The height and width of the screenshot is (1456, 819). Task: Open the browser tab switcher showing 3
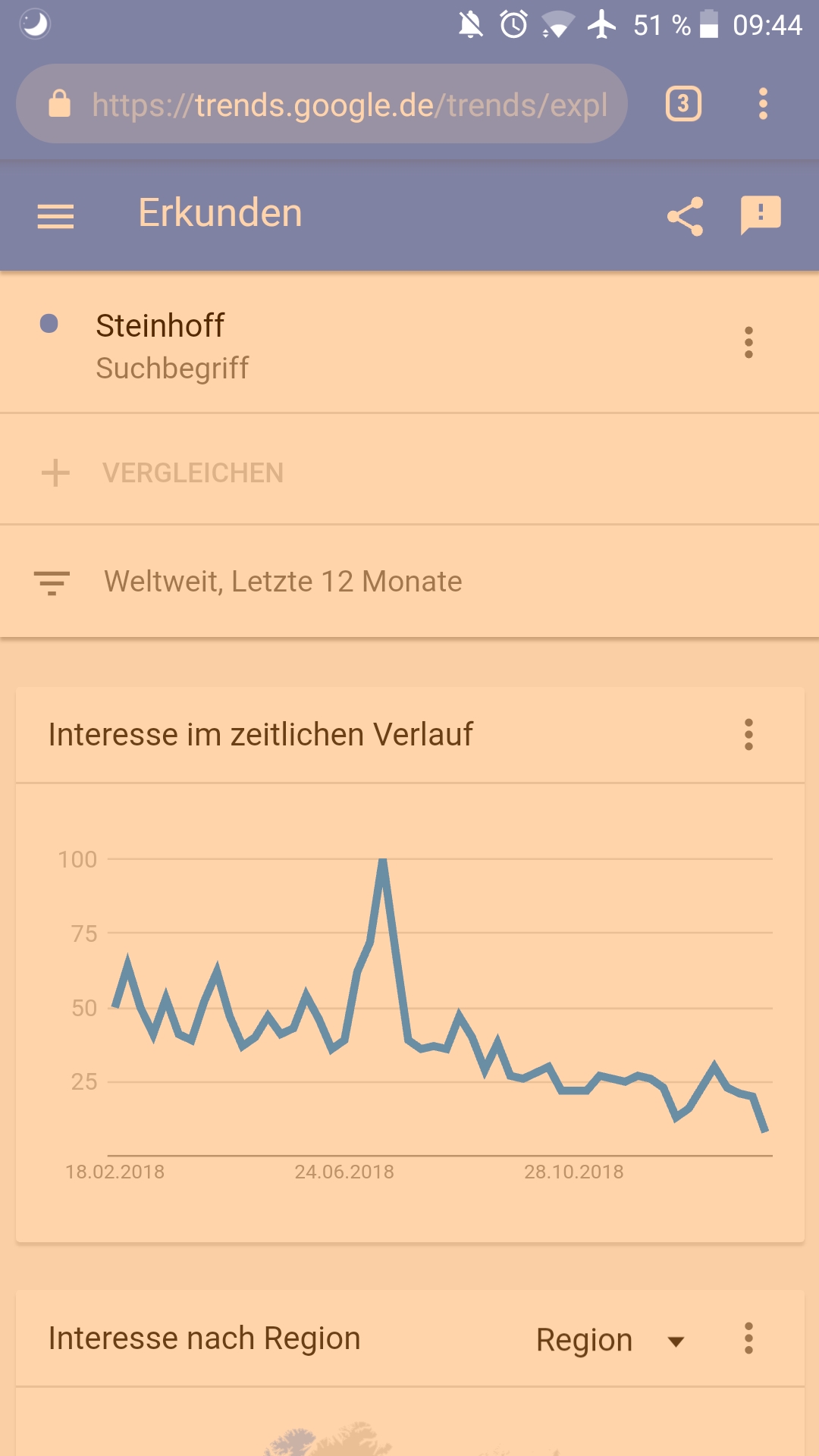(682, 104)
